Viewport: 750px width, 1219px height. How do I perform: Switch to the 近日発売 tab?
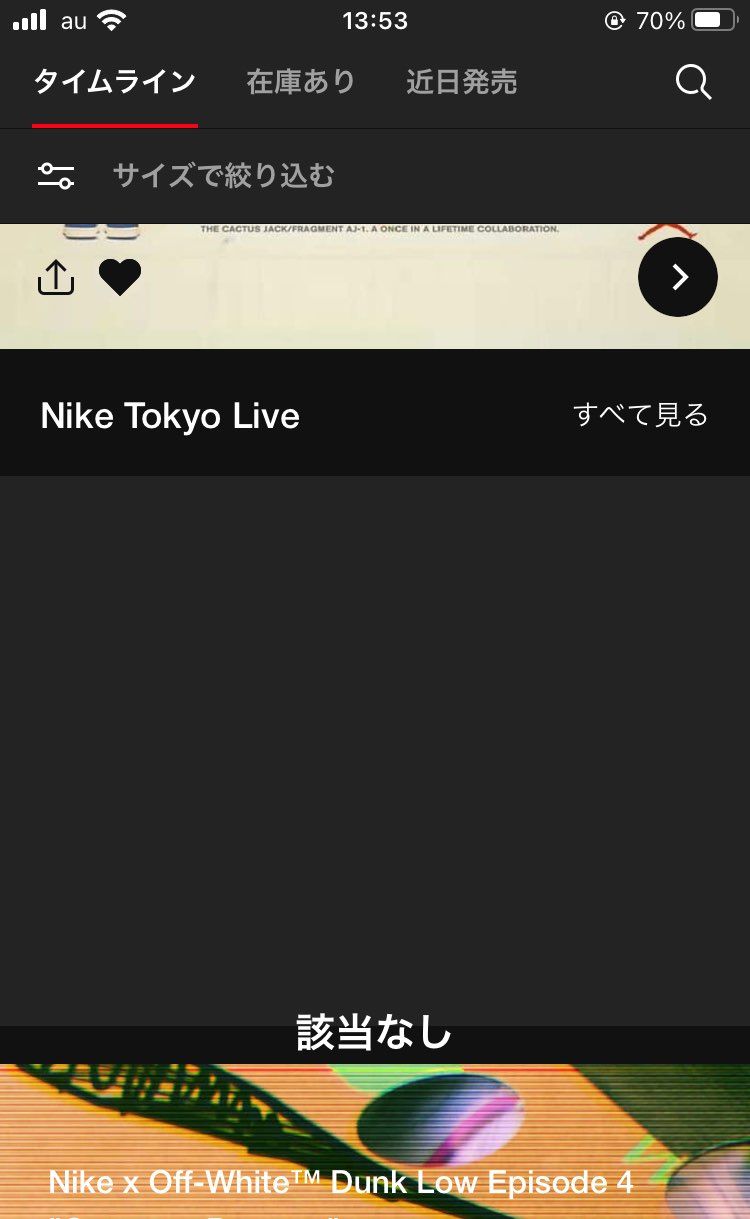(x=461, y=82)
